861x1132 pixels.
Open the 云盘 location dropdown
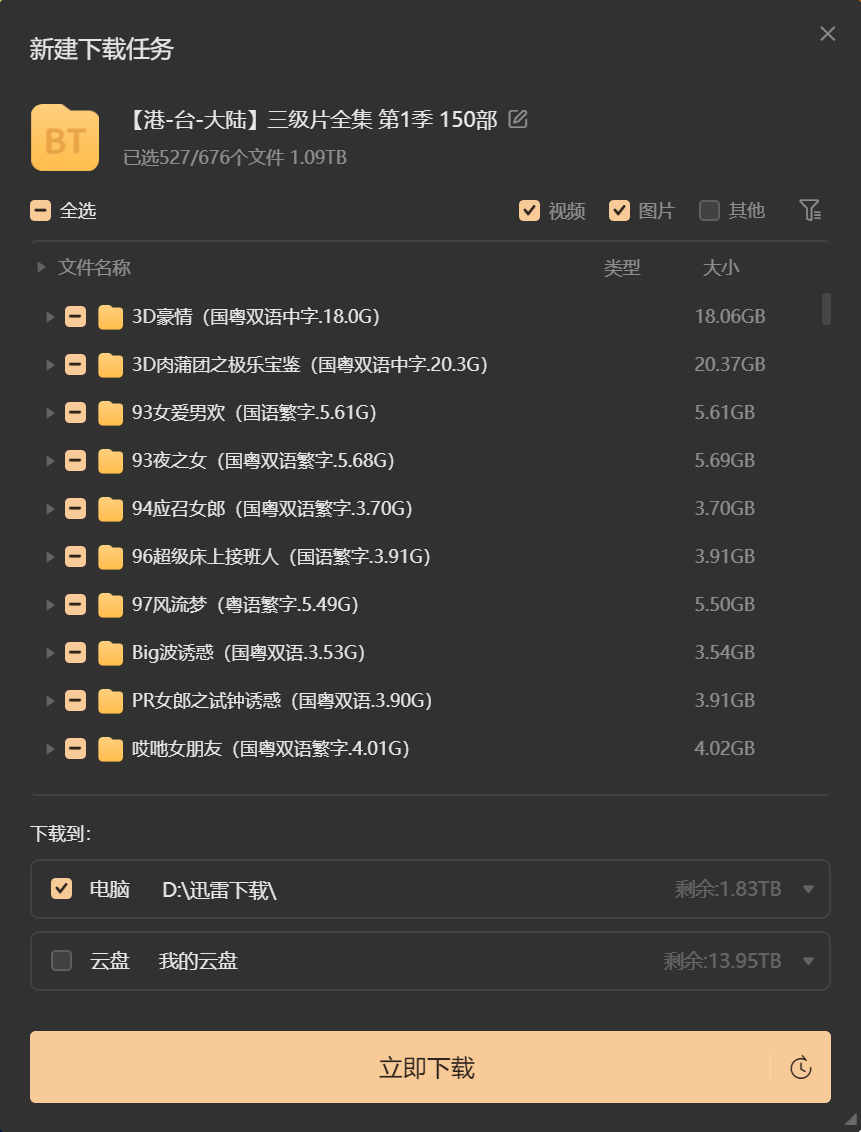pos(808,961)
